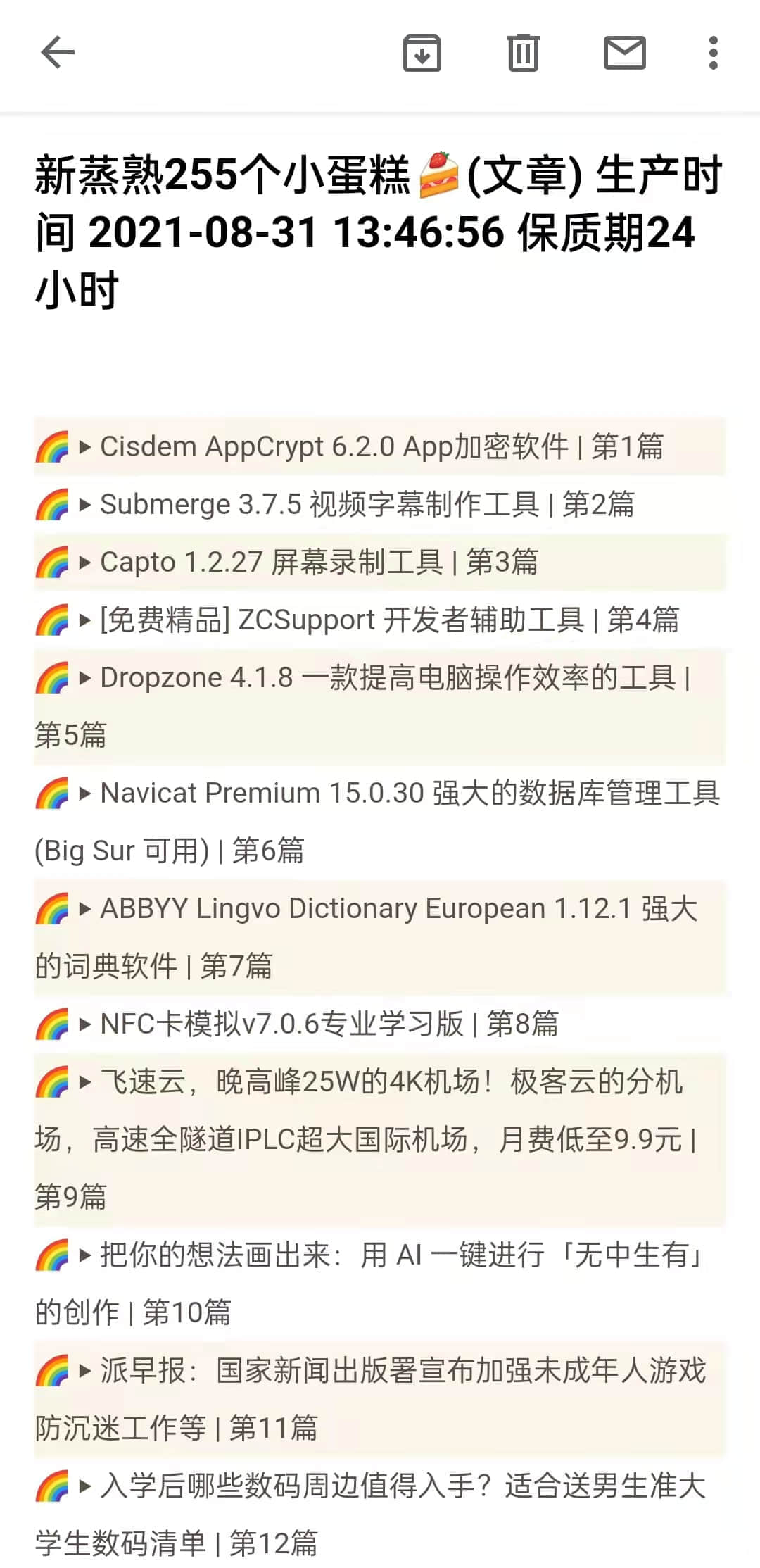Tap the rainbow icon next to Cisdem AppCrypt
760x1568 pixels.
(53, 446)
